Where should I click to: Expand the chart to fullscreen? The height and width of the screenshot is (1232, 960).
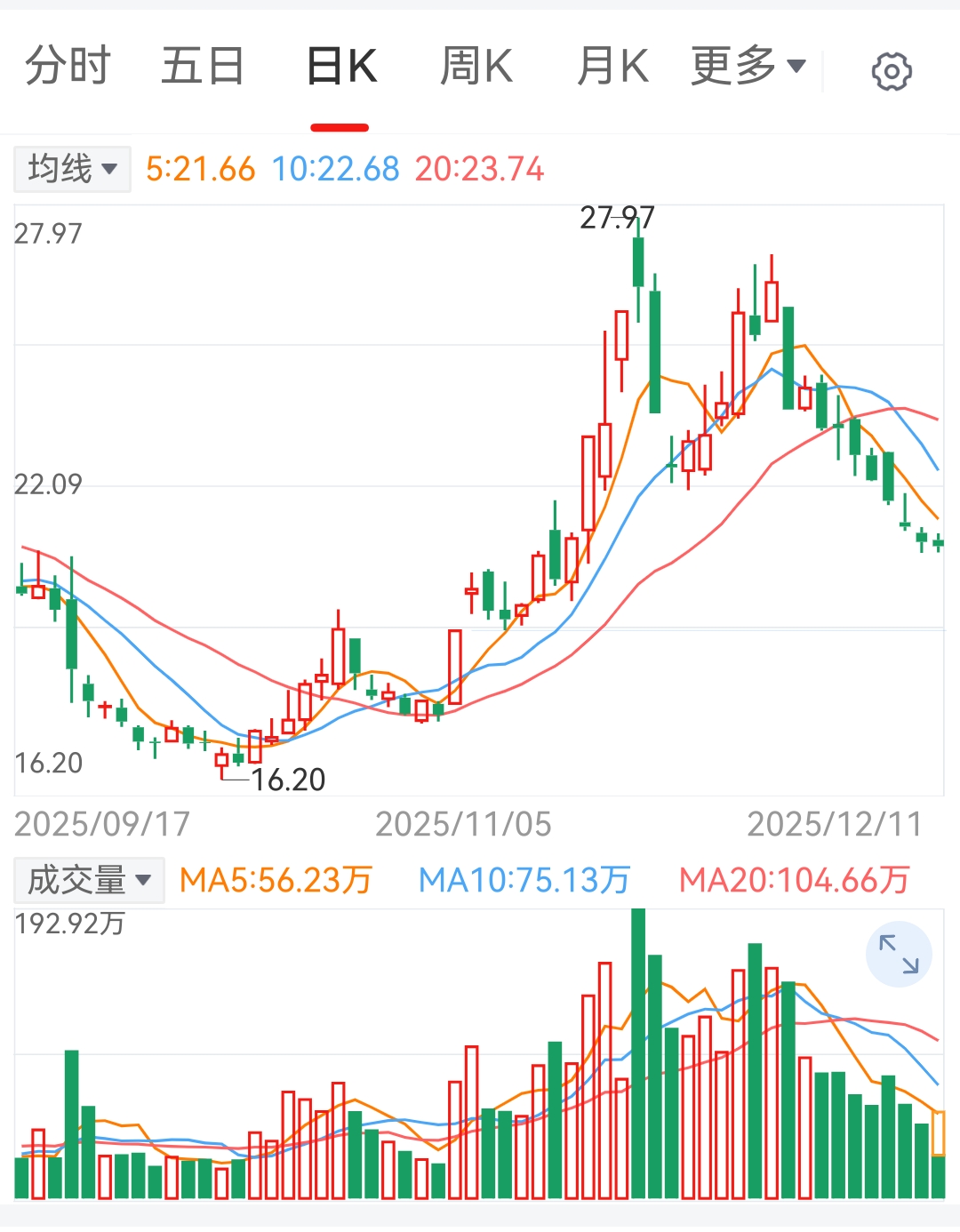point(899,955)
